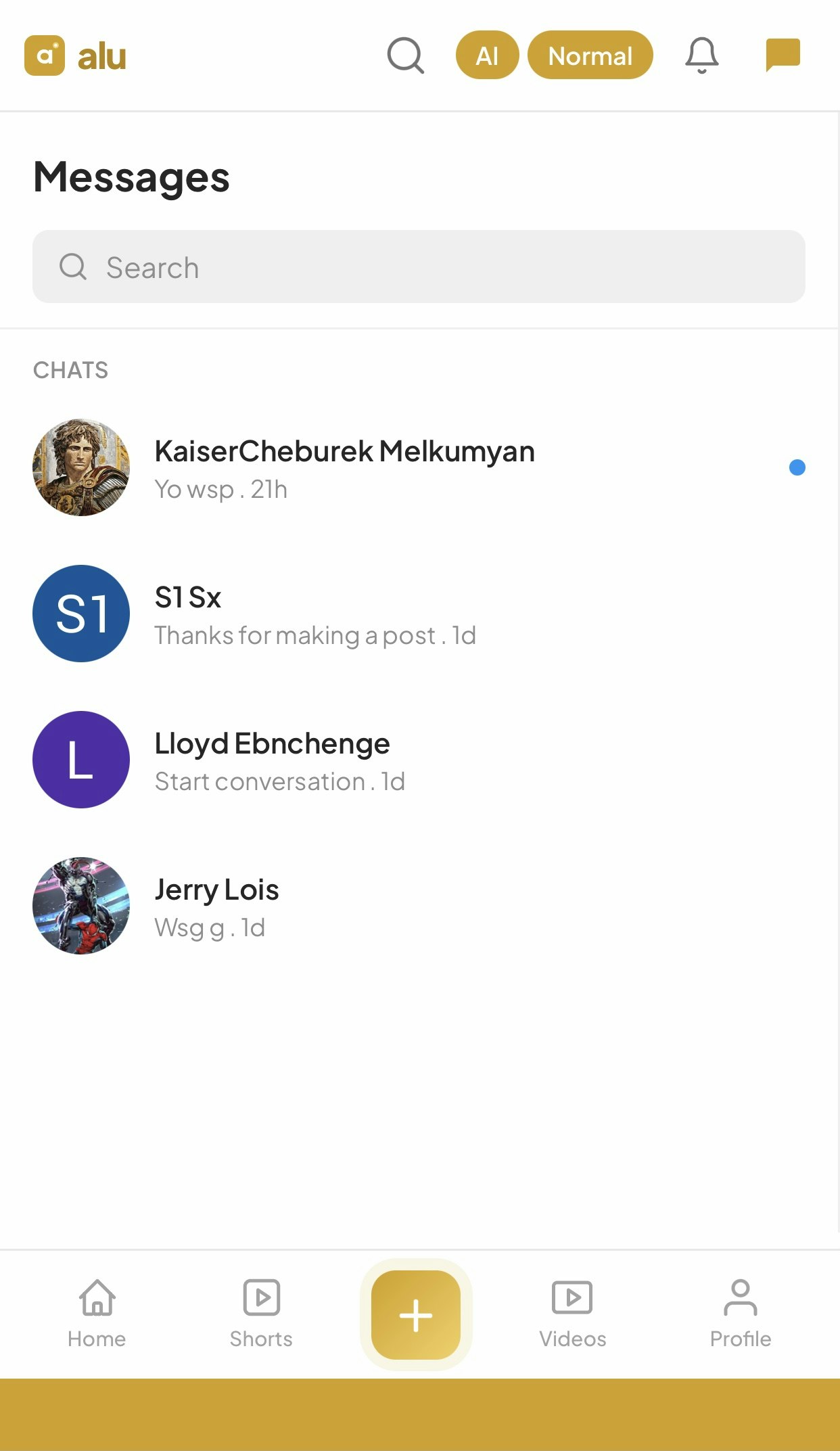
Task: Click inside the Search field
Action: click(x=419, y=267)
